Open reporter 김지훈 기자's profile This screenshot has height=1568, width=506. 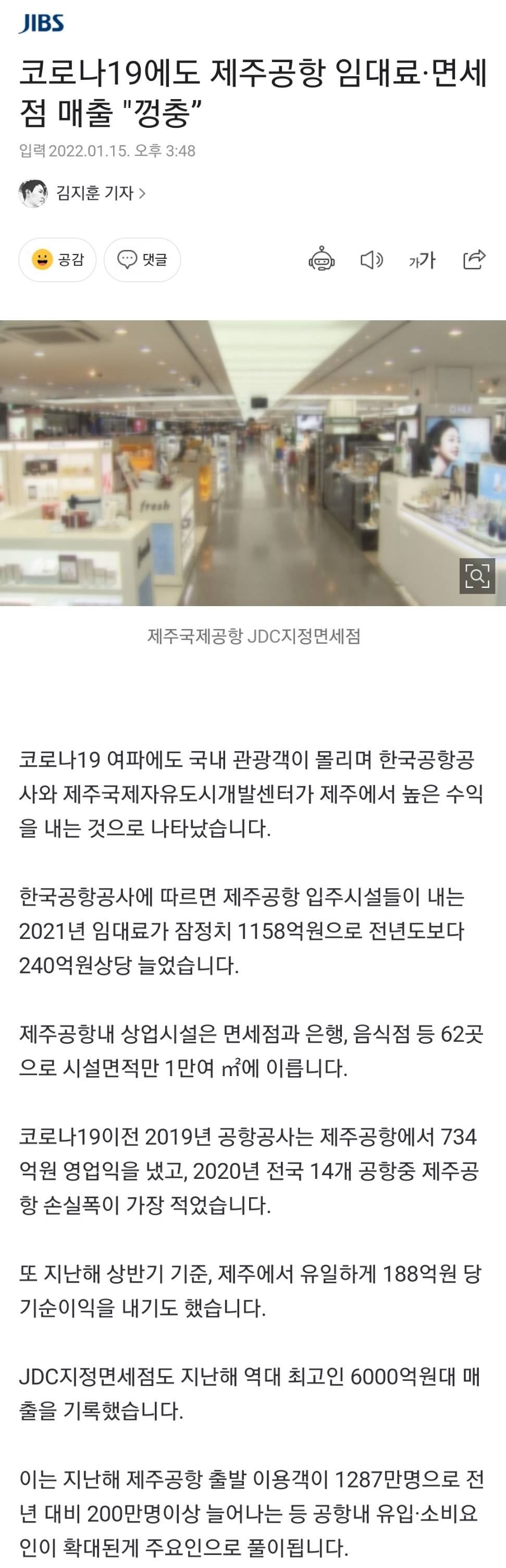coord(94,194)
